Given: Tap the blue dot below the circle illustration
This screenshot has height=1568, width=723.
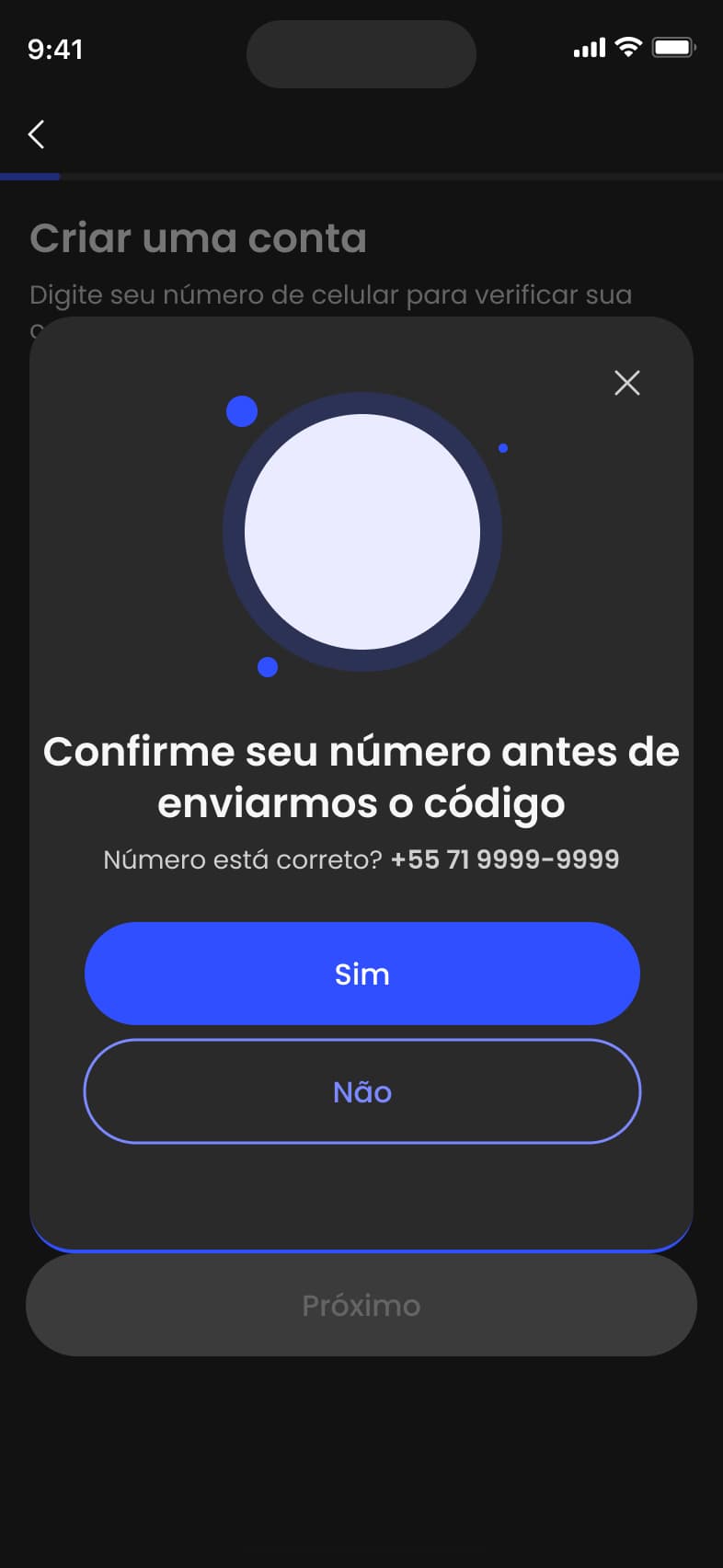Looking at the screenshot, I should [268, 665].
